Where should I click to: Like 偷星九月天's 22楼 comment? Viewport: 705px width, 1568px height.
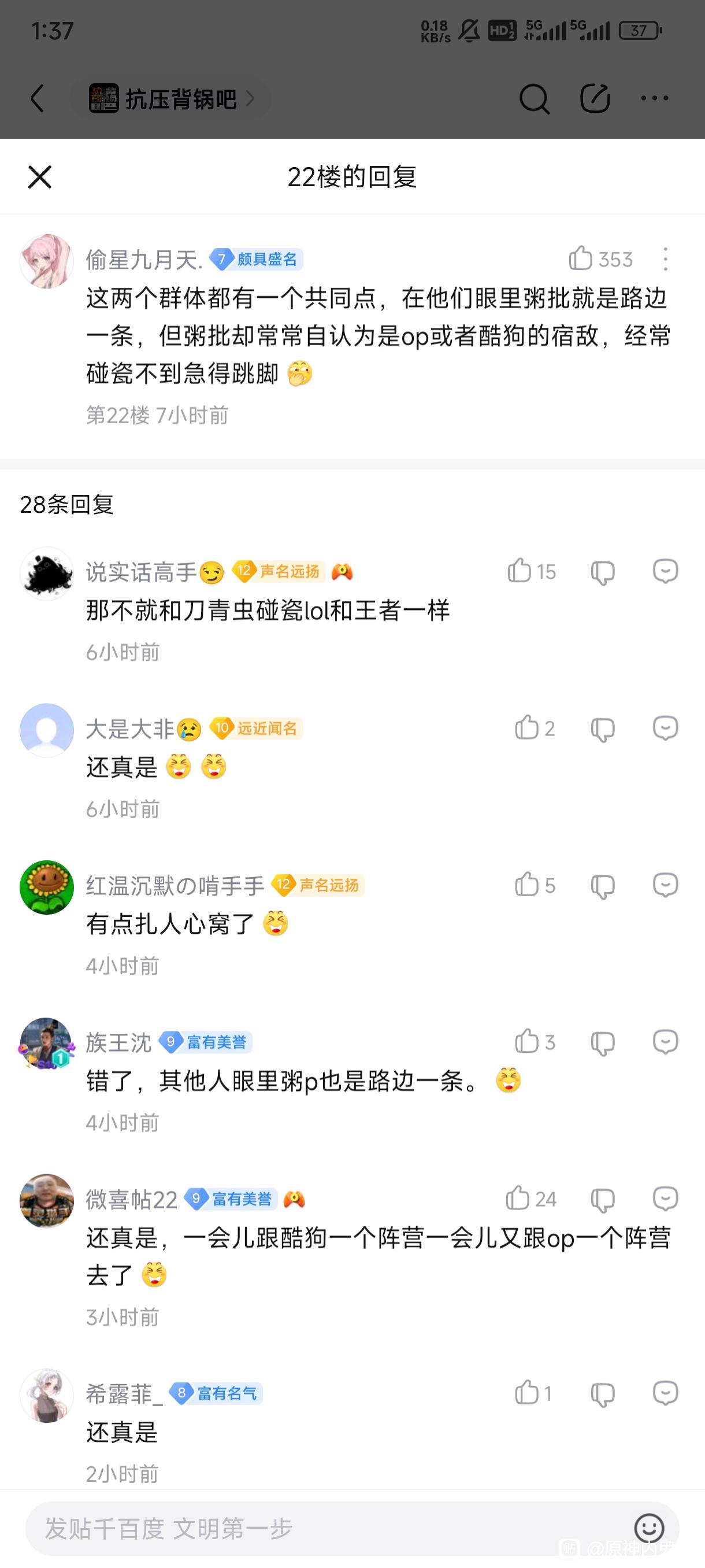pos(580,258)
